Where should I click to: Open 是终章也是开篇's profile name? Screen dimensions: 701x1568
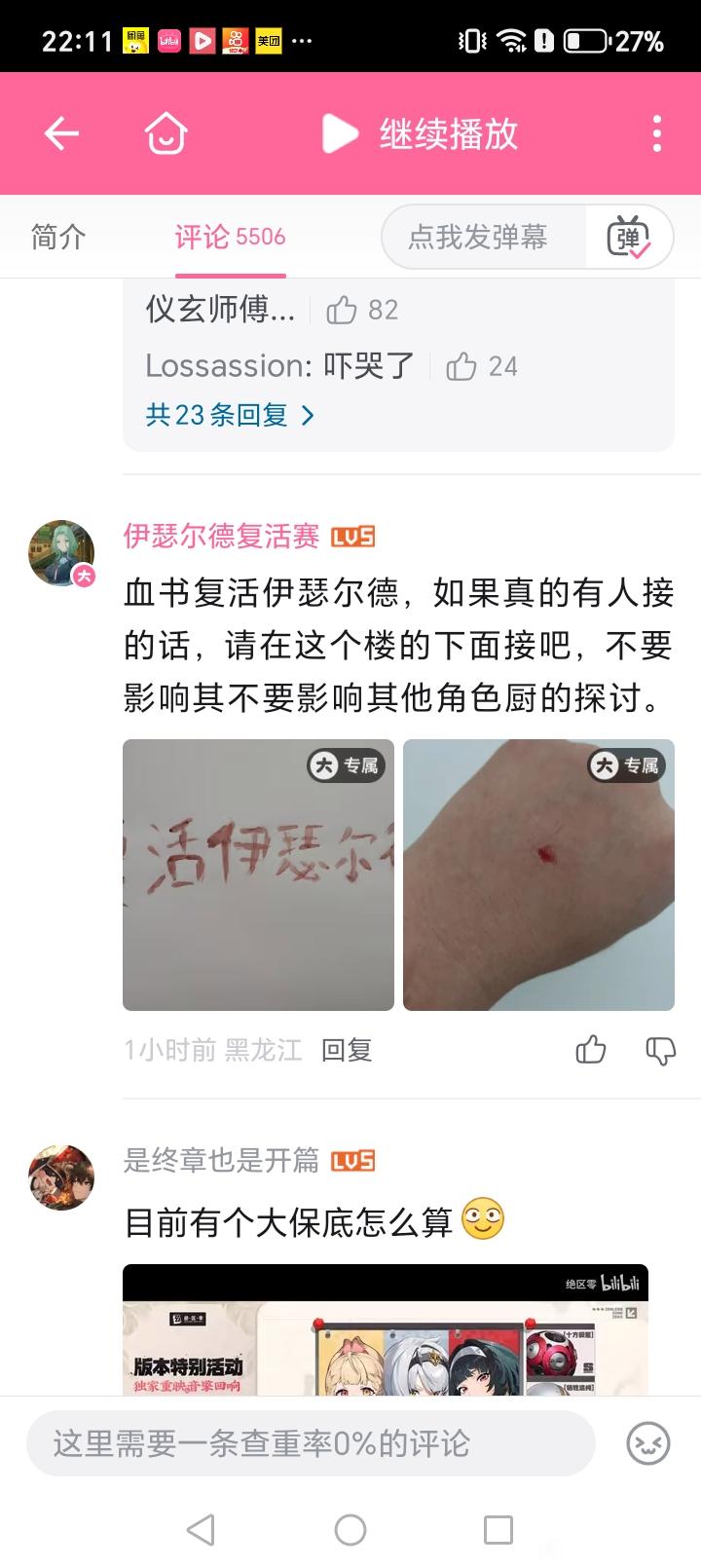(221, 1160)
